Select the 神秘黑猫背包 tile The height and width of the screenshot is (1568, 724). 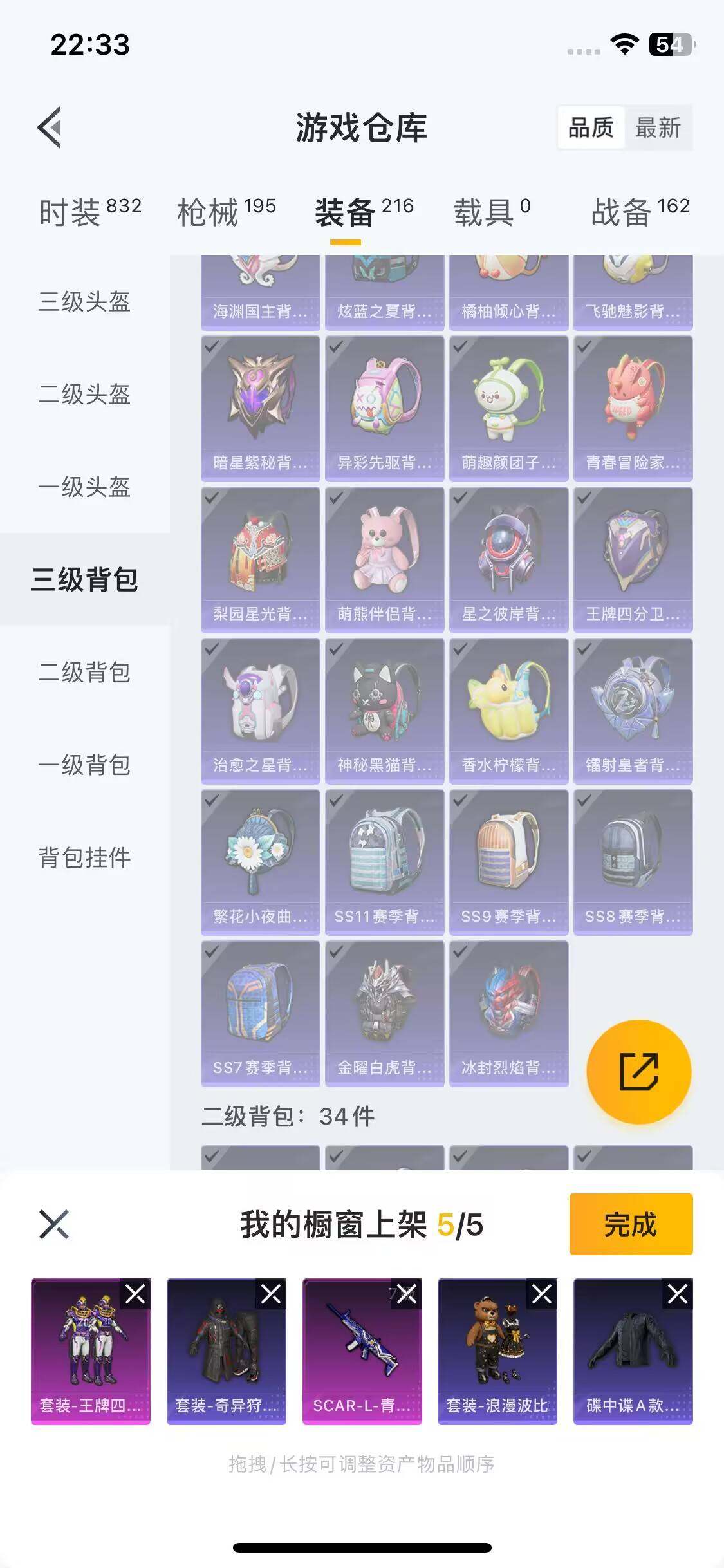384,711
